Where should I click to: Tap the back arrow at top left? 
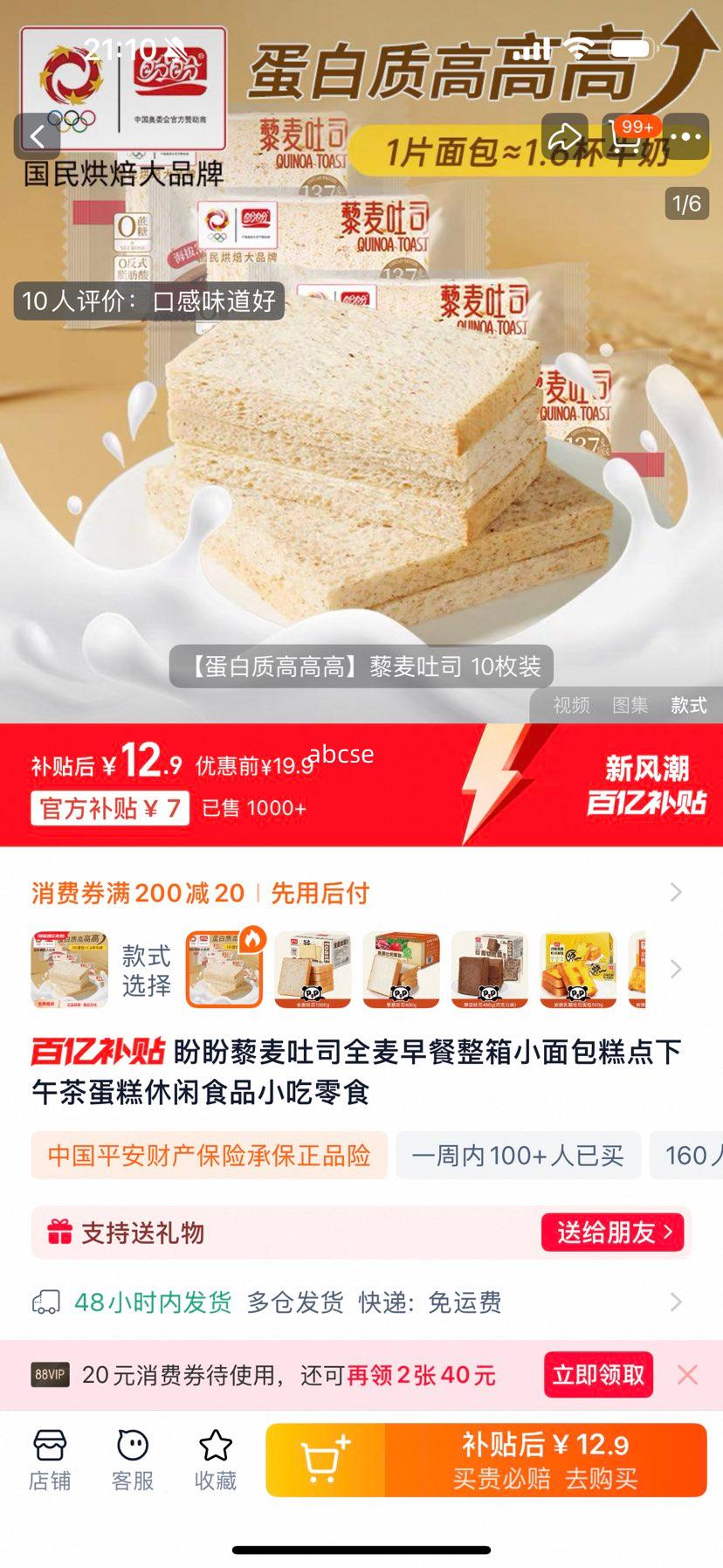tap(37, 135)
